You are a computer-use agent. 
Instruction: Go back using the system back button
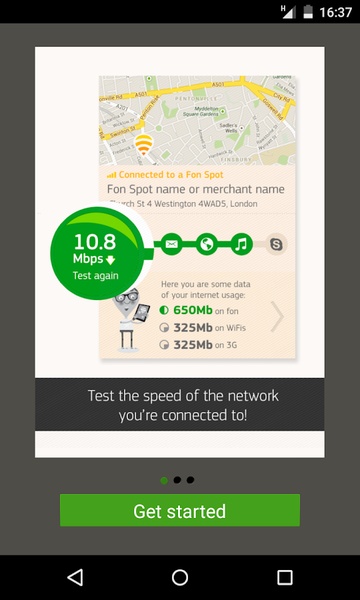coord(75,577)
